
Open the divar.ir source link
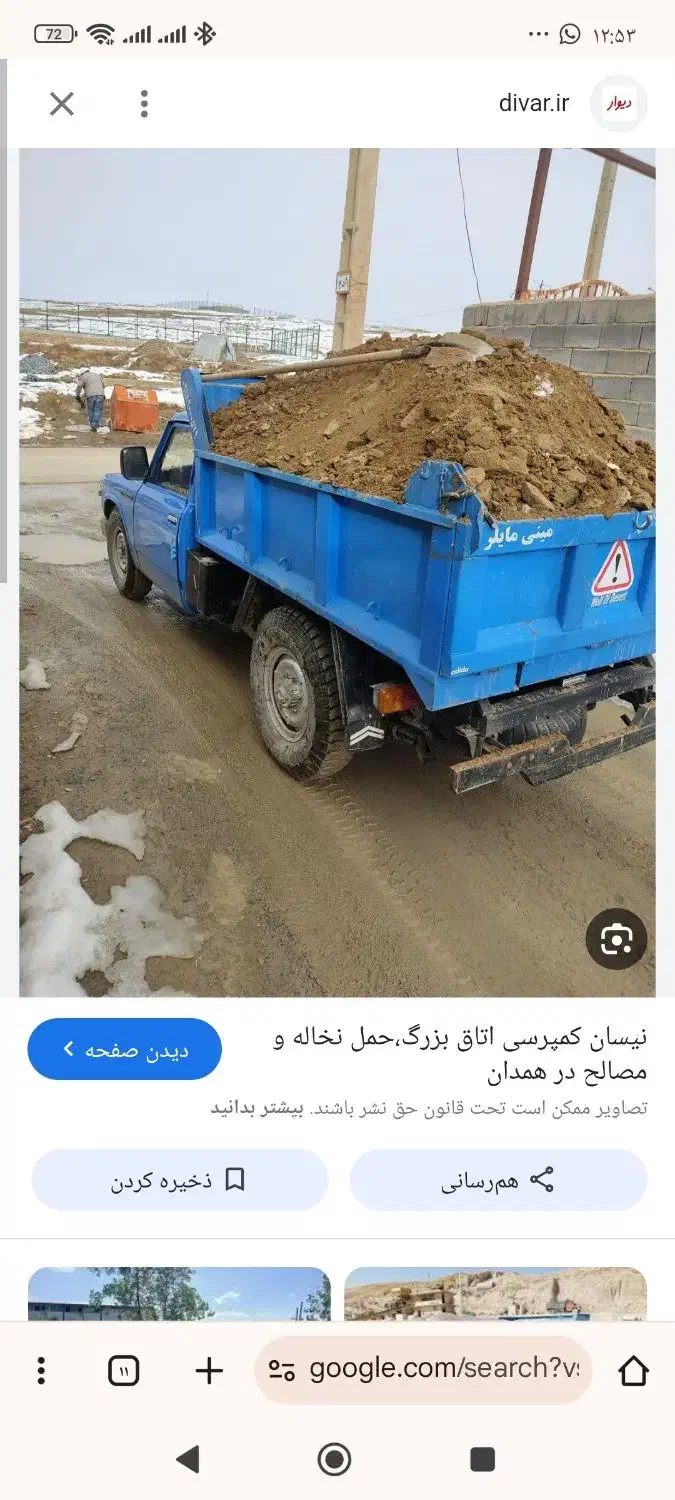click(x=534, y=103)
